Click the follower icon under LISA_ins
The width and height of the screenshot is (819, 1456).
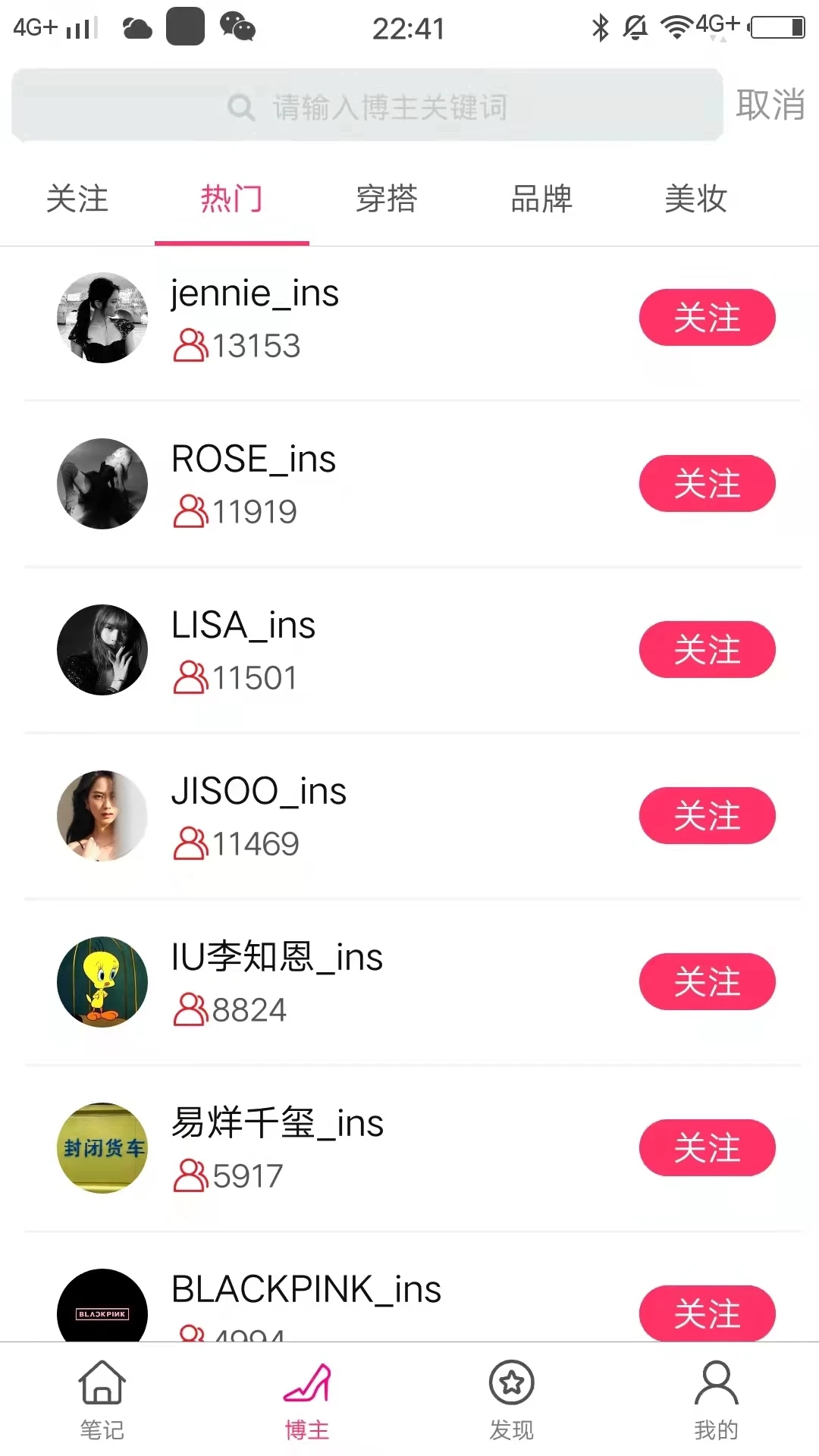pos(191,678)
